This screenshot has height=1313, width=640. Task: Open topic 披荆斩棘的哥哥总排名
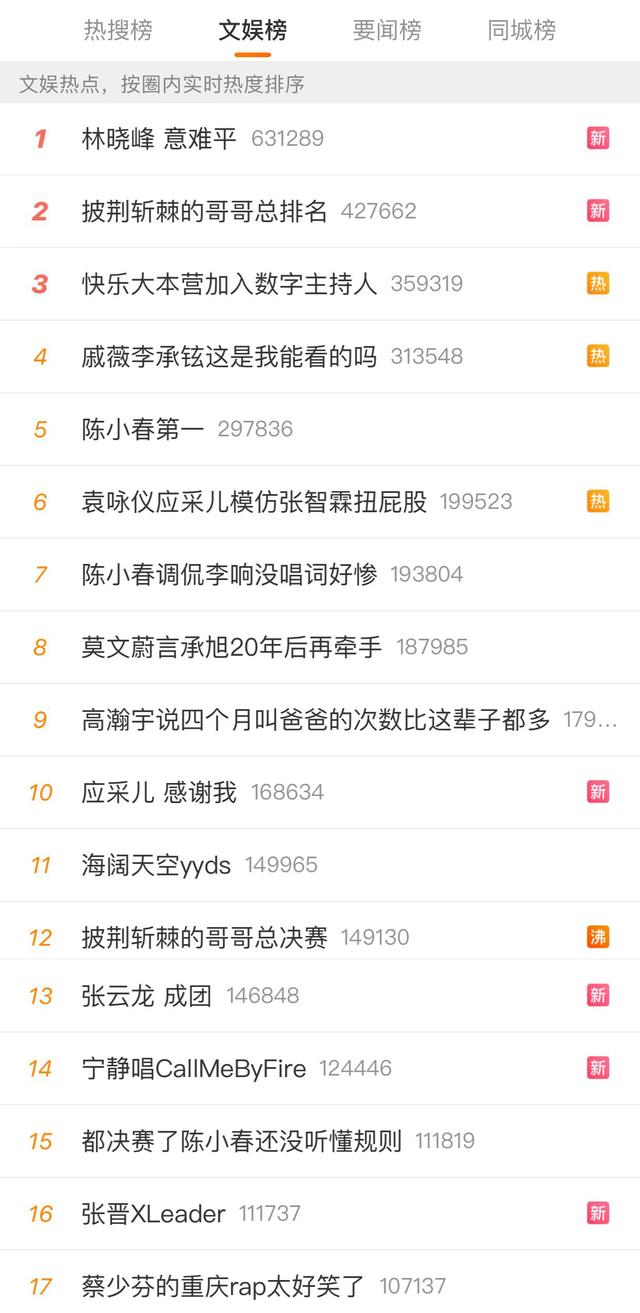click(205, 211)
